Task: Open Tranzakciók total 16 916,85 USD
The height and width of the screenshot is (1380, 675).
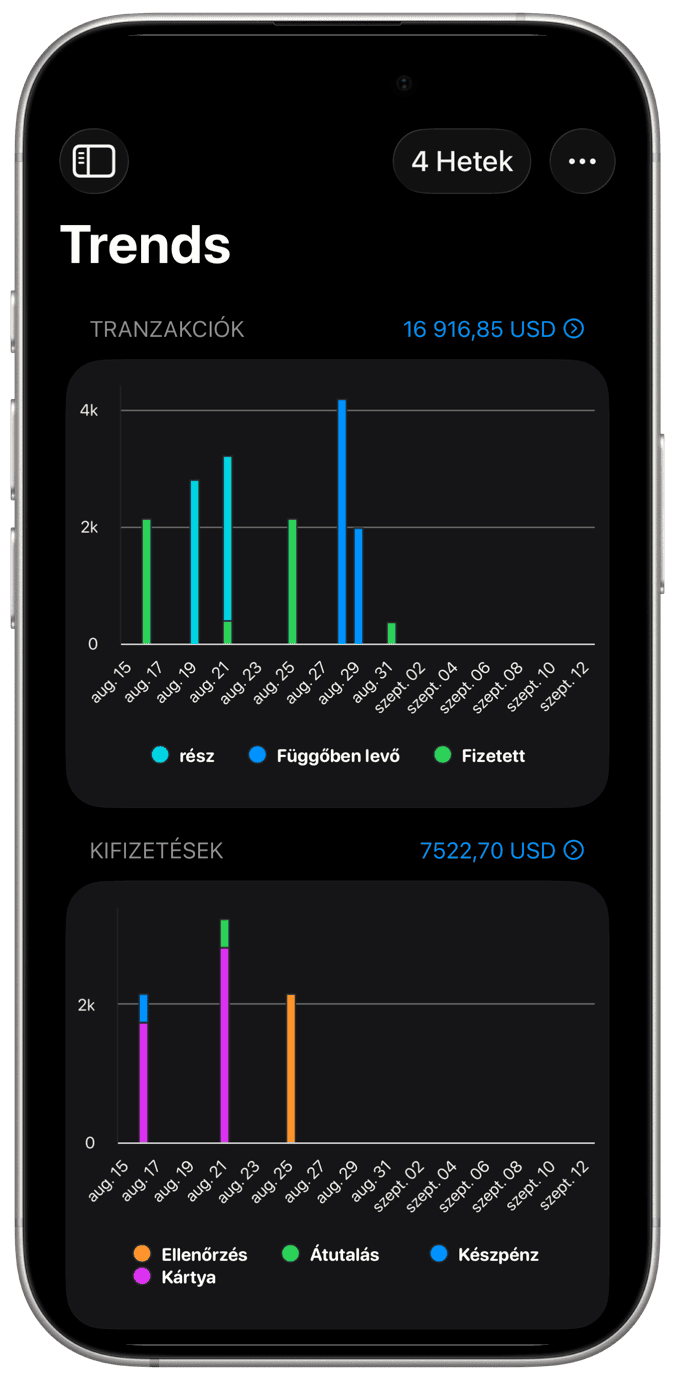Action: (x=493, y=329)
